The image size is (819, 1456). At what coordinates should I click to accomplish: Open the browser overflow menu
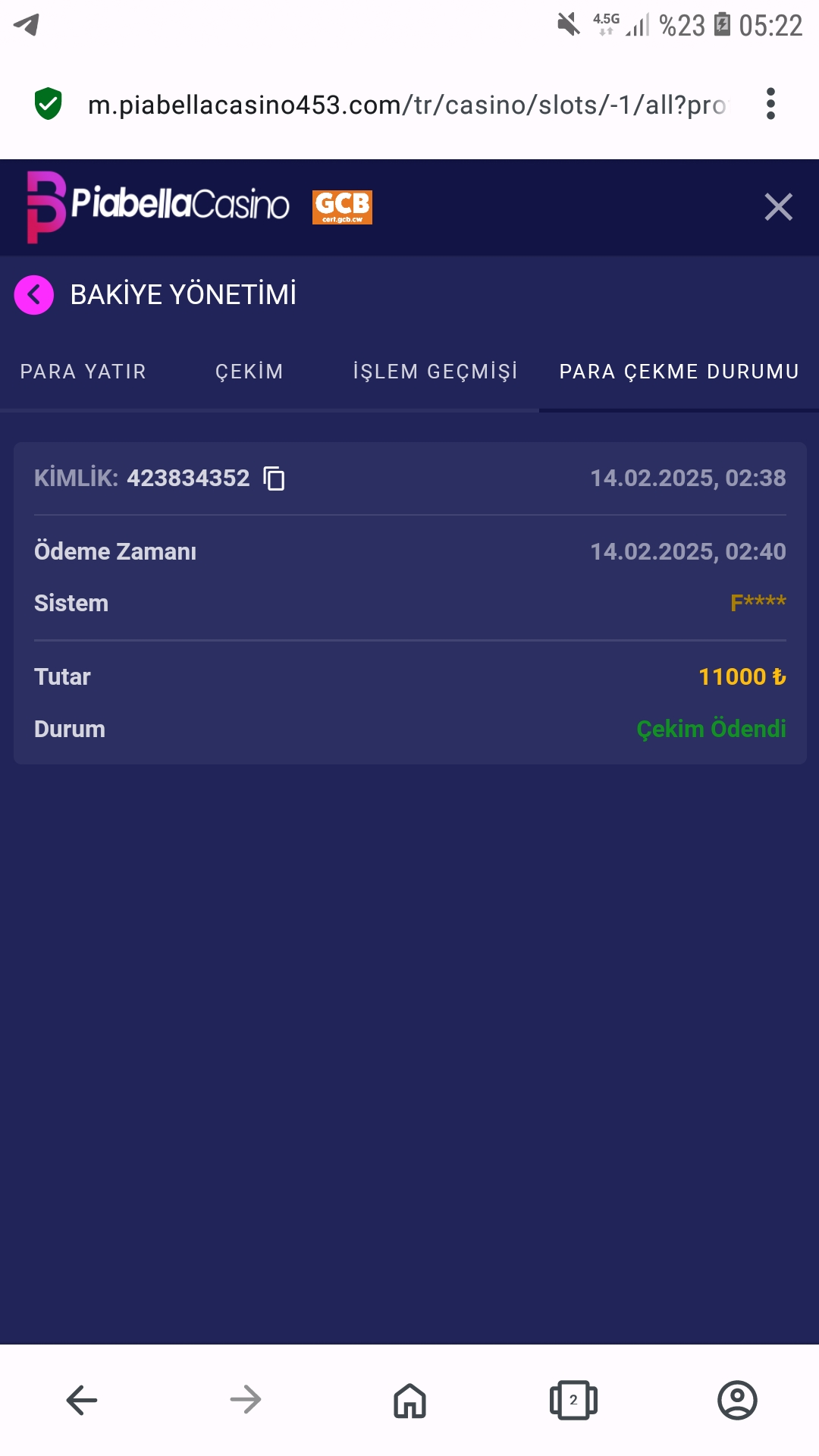pyautogui.click(x=770, y=104)
